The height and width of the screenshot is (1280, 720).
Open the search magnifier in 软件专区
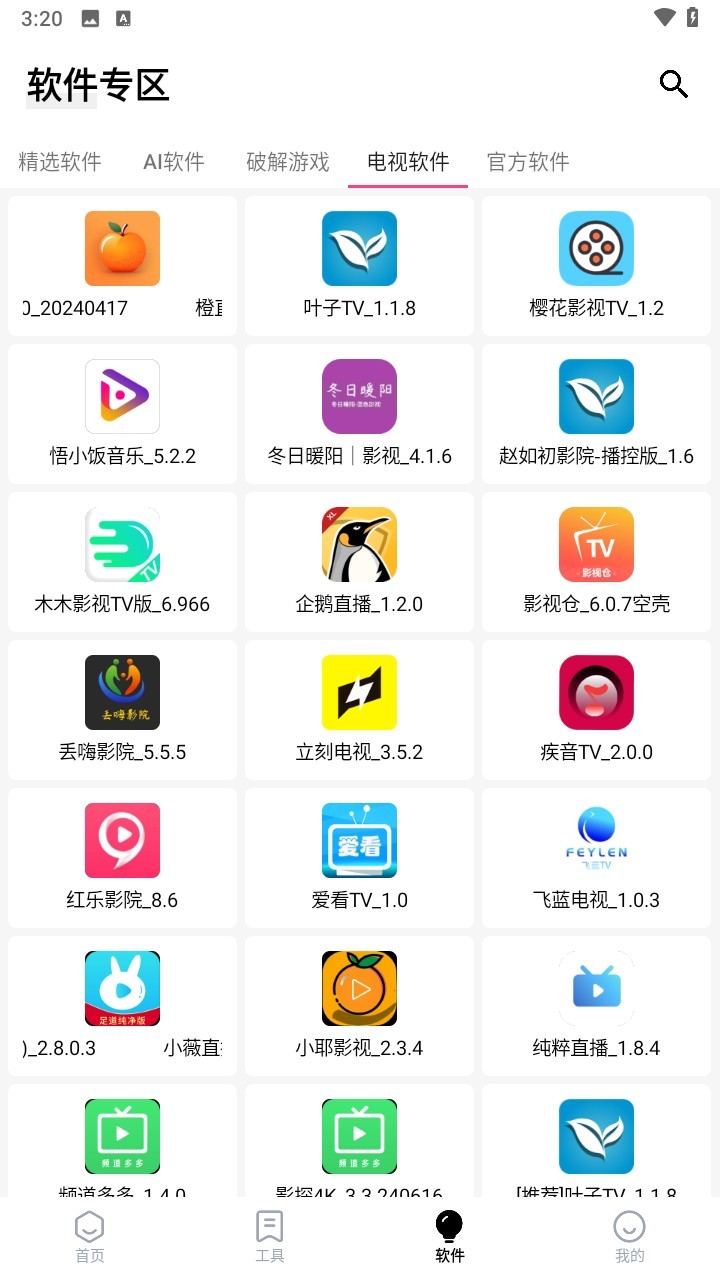(x=674, y=86)
